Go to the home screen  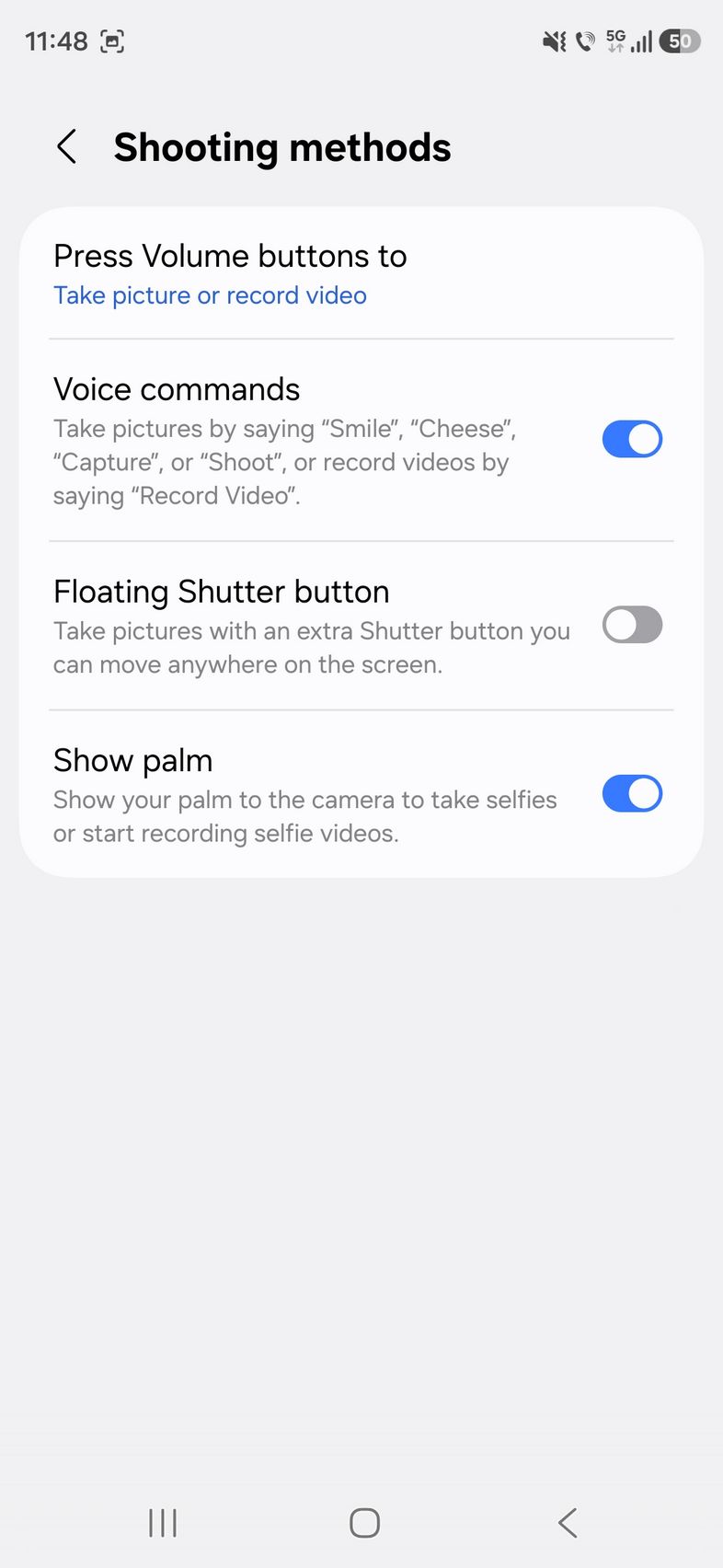(364, 1523)
